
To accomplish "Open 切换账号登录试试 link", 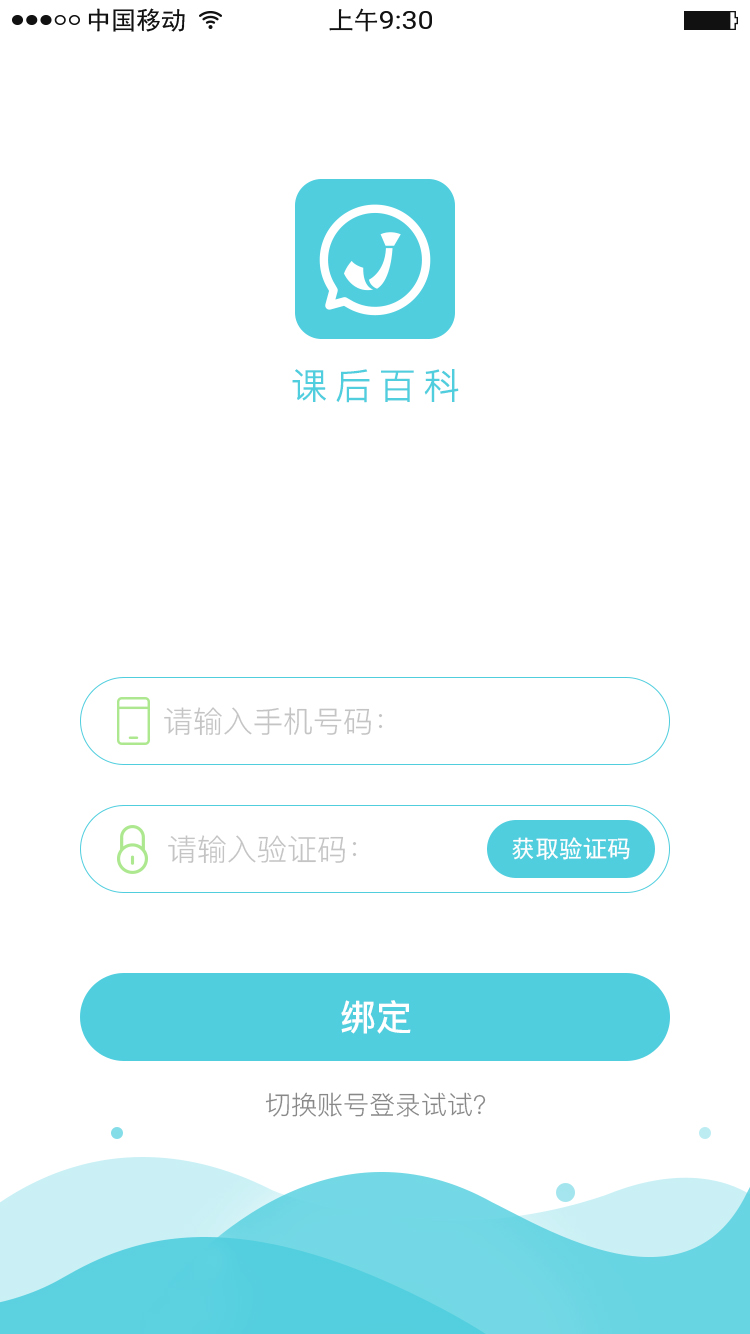I will click(376, 1105).
